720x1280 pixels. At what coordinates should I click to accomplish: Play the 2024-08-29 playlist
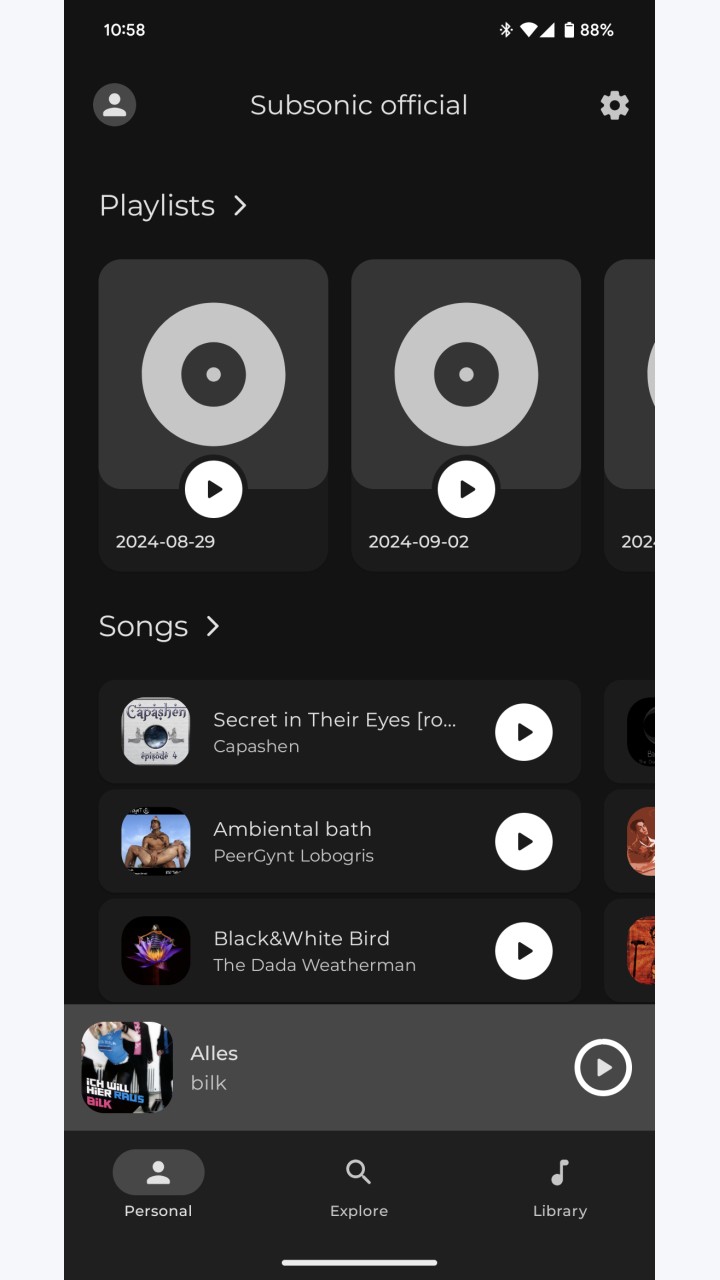pos(214,489)
